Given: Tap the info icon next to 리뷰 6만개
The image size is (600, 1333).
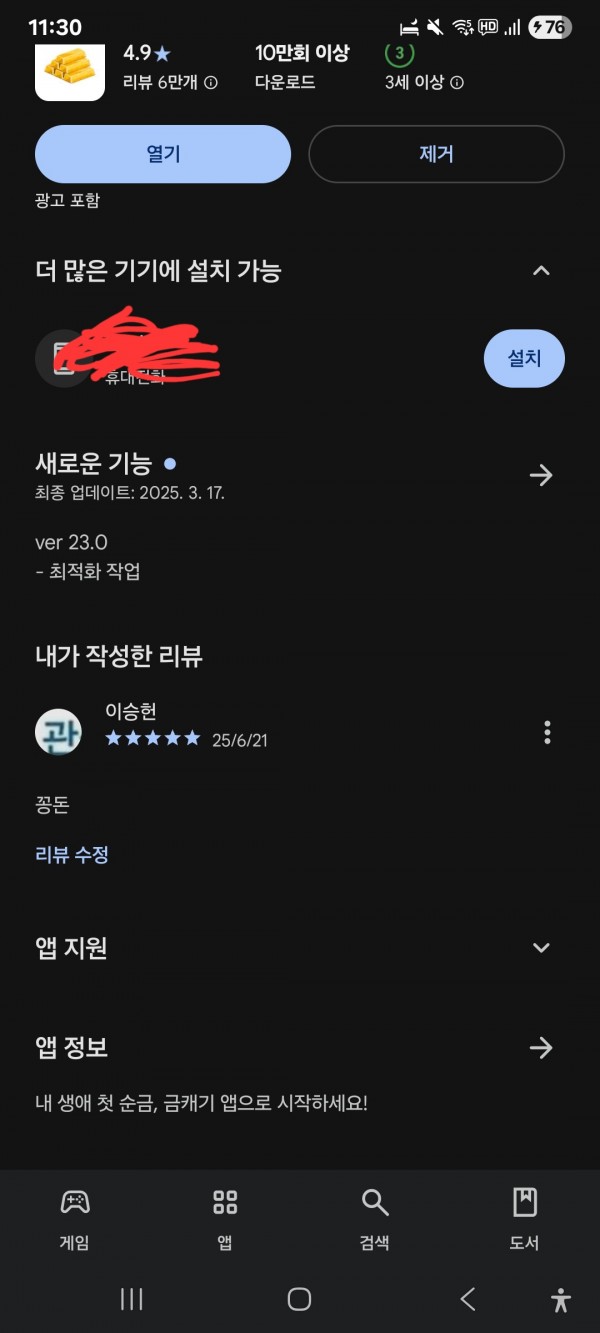Looking at the screenshot, I should 211,83.
